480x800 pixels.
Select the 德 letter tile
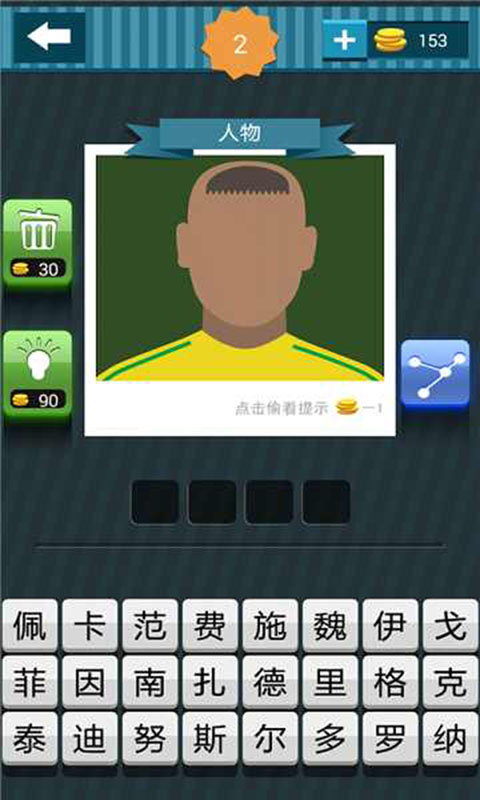click(270, 682)
